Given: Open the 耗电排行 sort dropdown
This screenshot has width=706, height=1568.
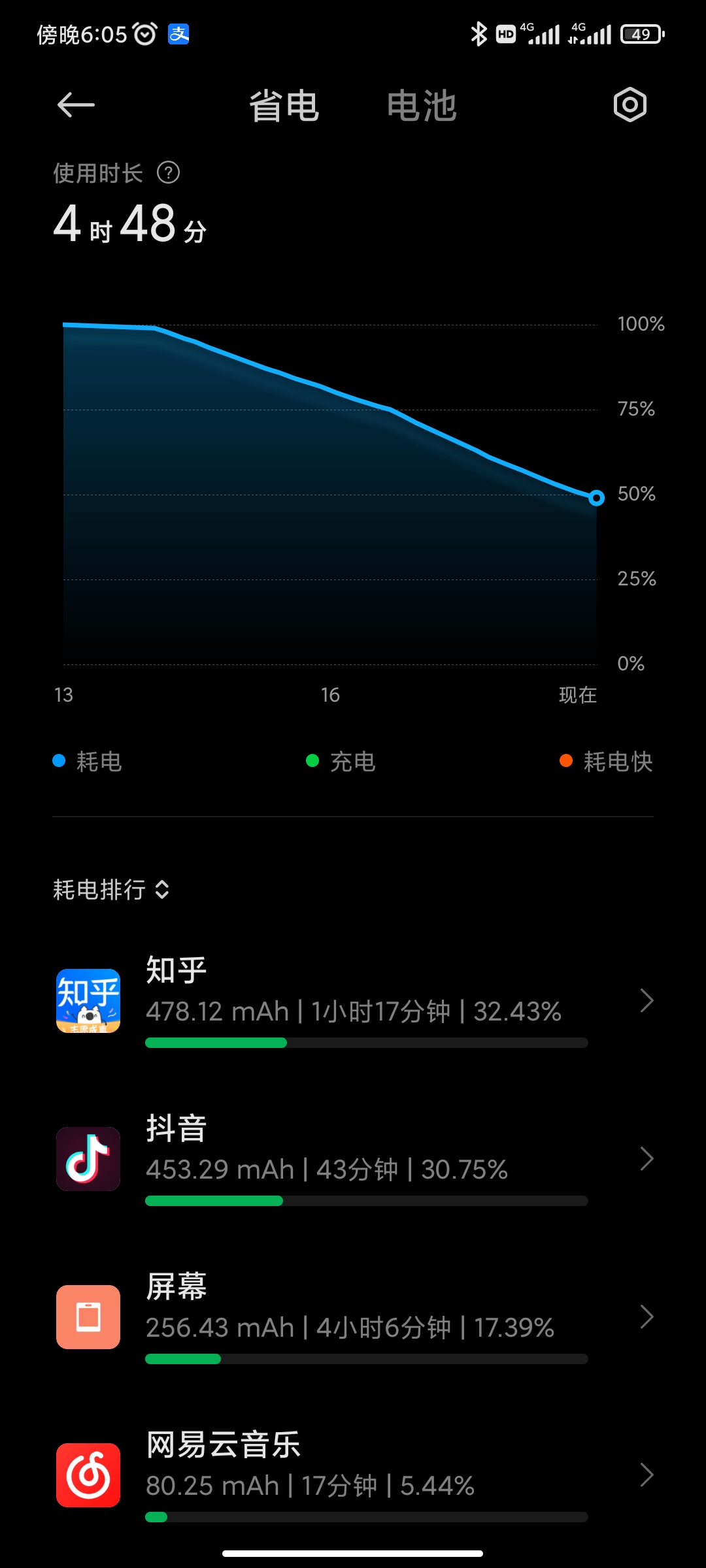Looking at the screenshot, I should (112, 889).
